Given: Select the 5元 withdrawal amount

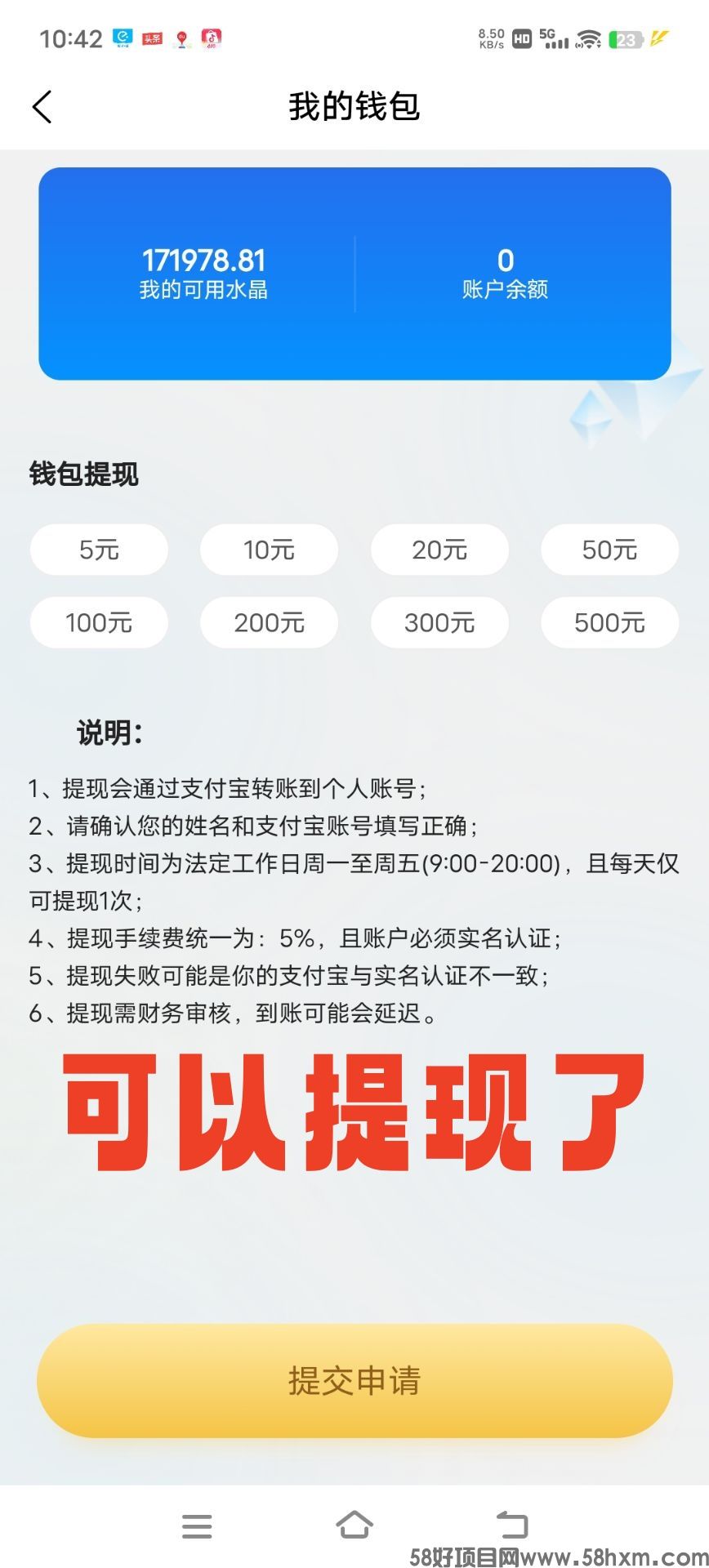Looking at the screenshot, I should (99, 550).
